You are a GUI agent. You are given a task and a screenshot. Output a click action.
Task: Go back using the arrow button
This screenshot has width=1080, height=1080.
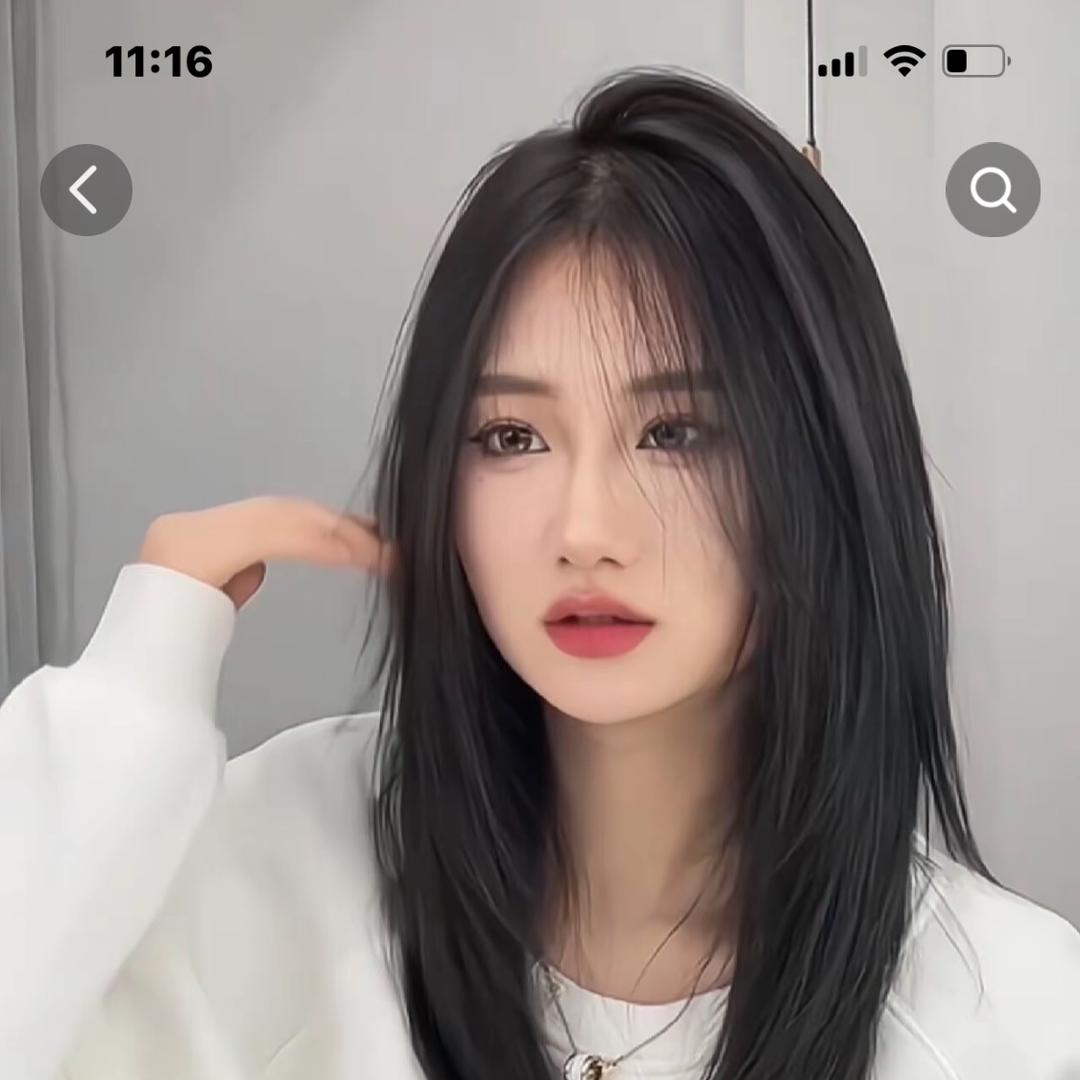86,190
